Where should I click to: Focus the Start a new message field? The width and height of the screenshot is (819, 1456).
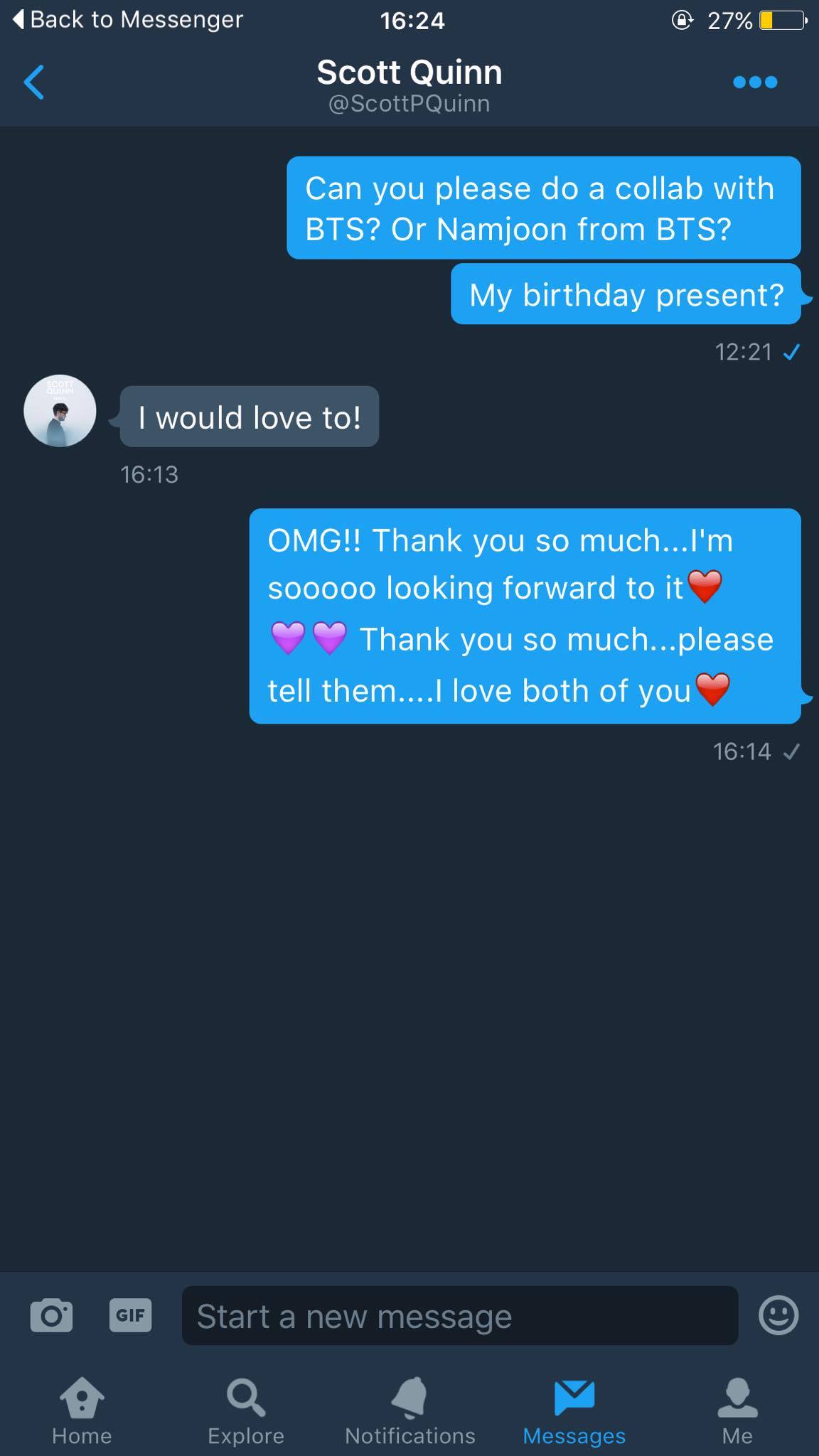coord(459,1316)
